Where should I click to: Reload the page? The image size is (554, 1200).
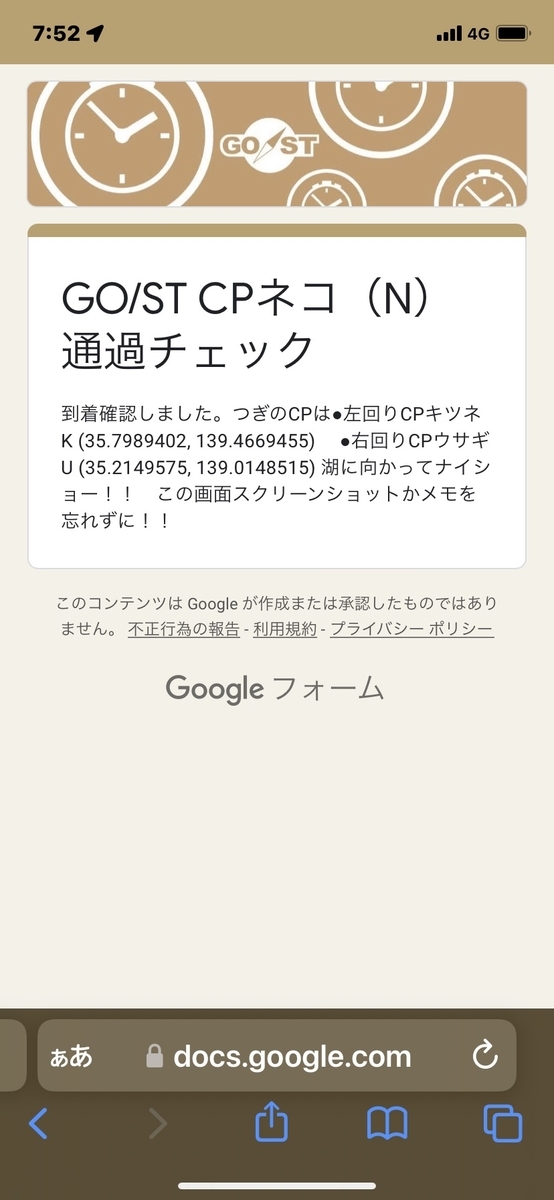point(484,1055)
